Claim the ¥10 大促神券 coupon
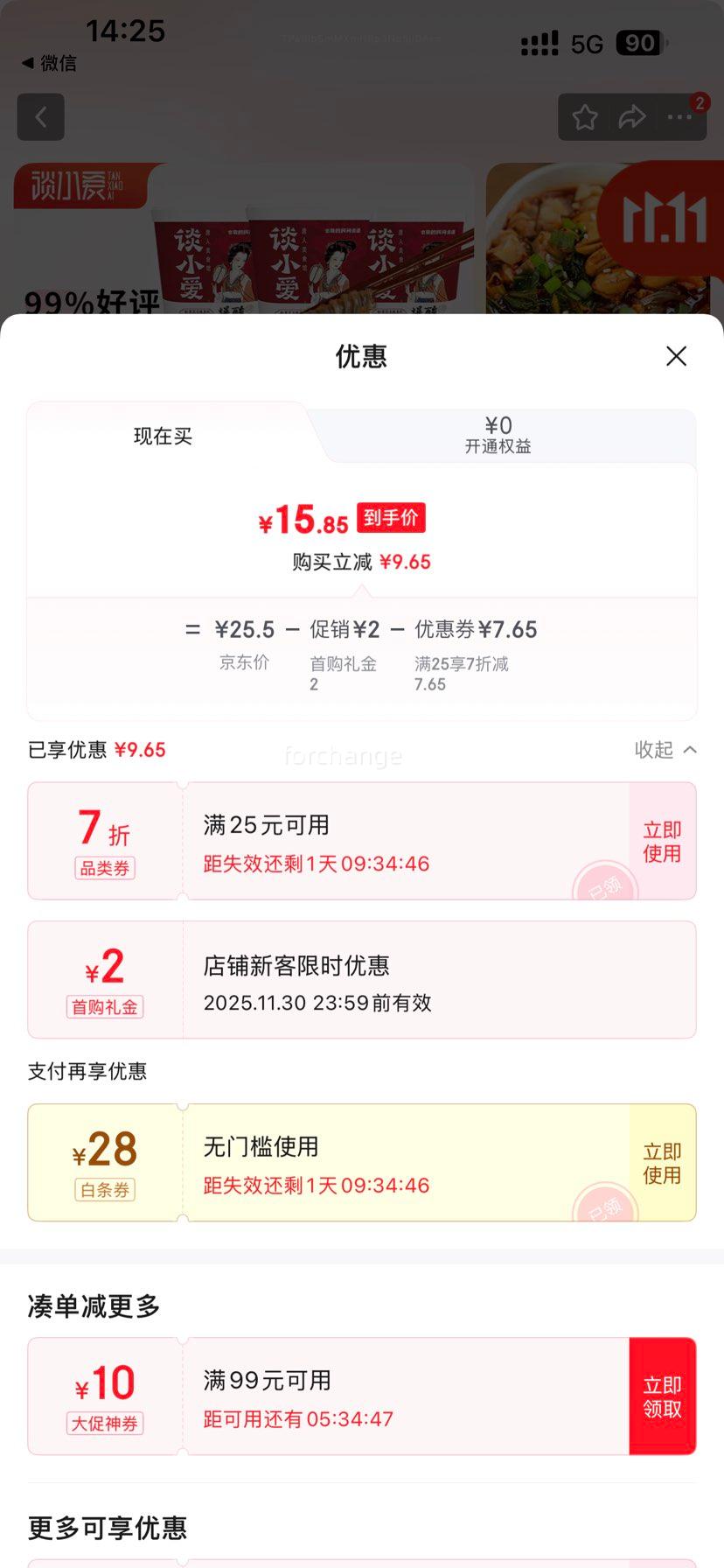Viewport: 724px width, 1568px height. click(662, 1396)
